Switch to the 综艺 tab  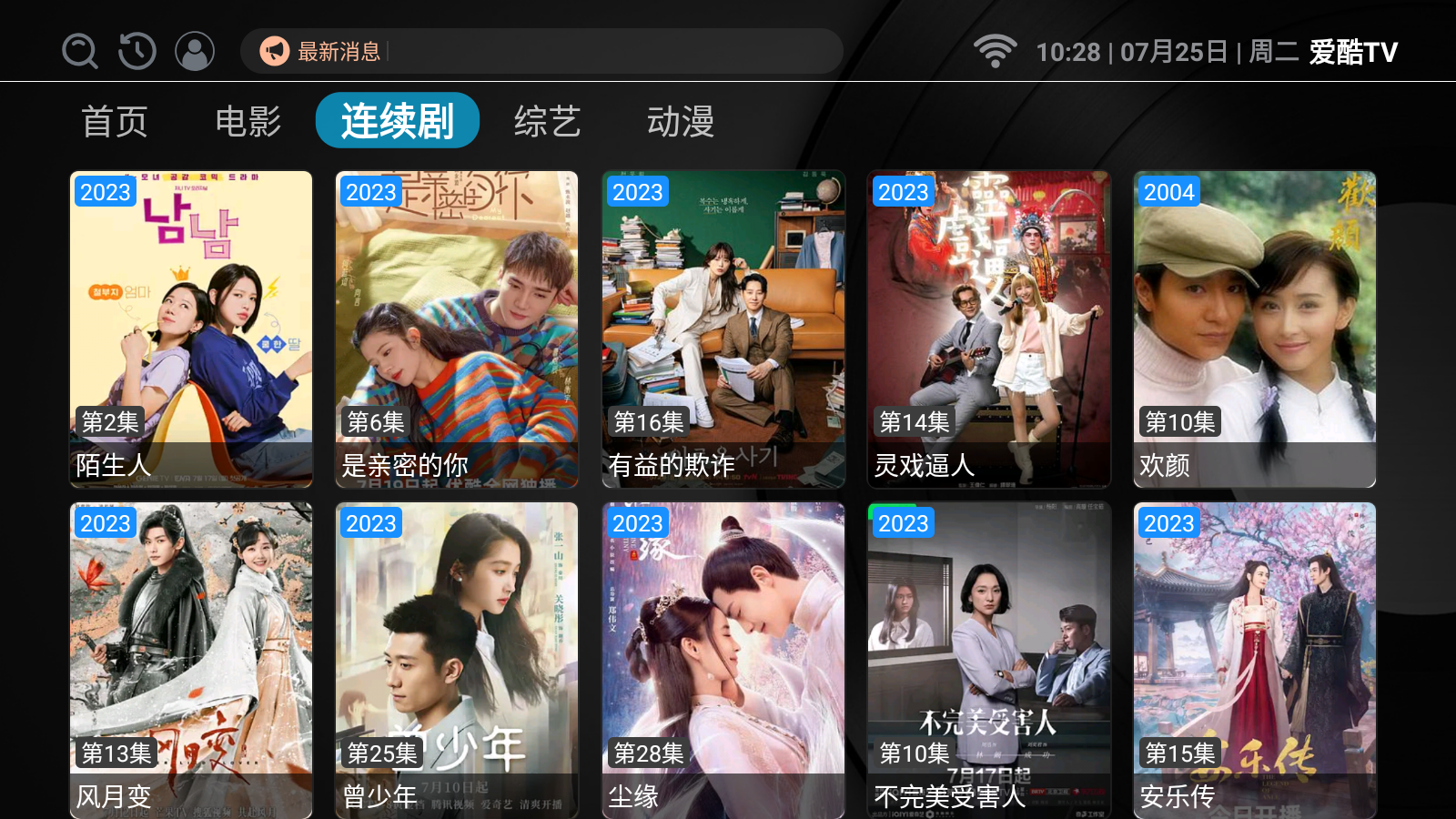pos(547,121)
